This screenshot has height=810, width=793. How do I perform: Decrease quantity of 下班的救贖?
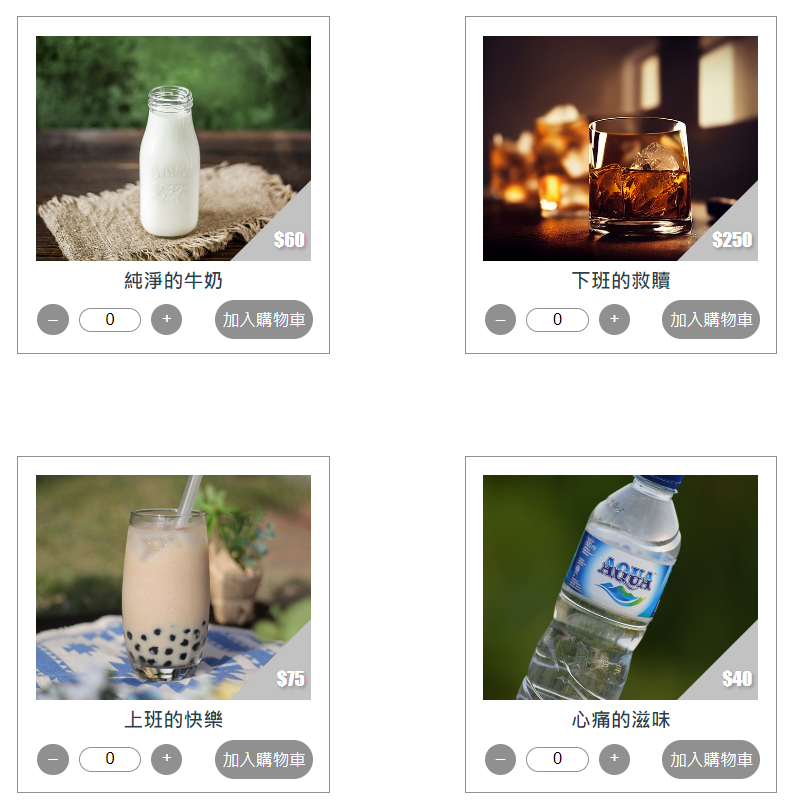coord(500,320)
